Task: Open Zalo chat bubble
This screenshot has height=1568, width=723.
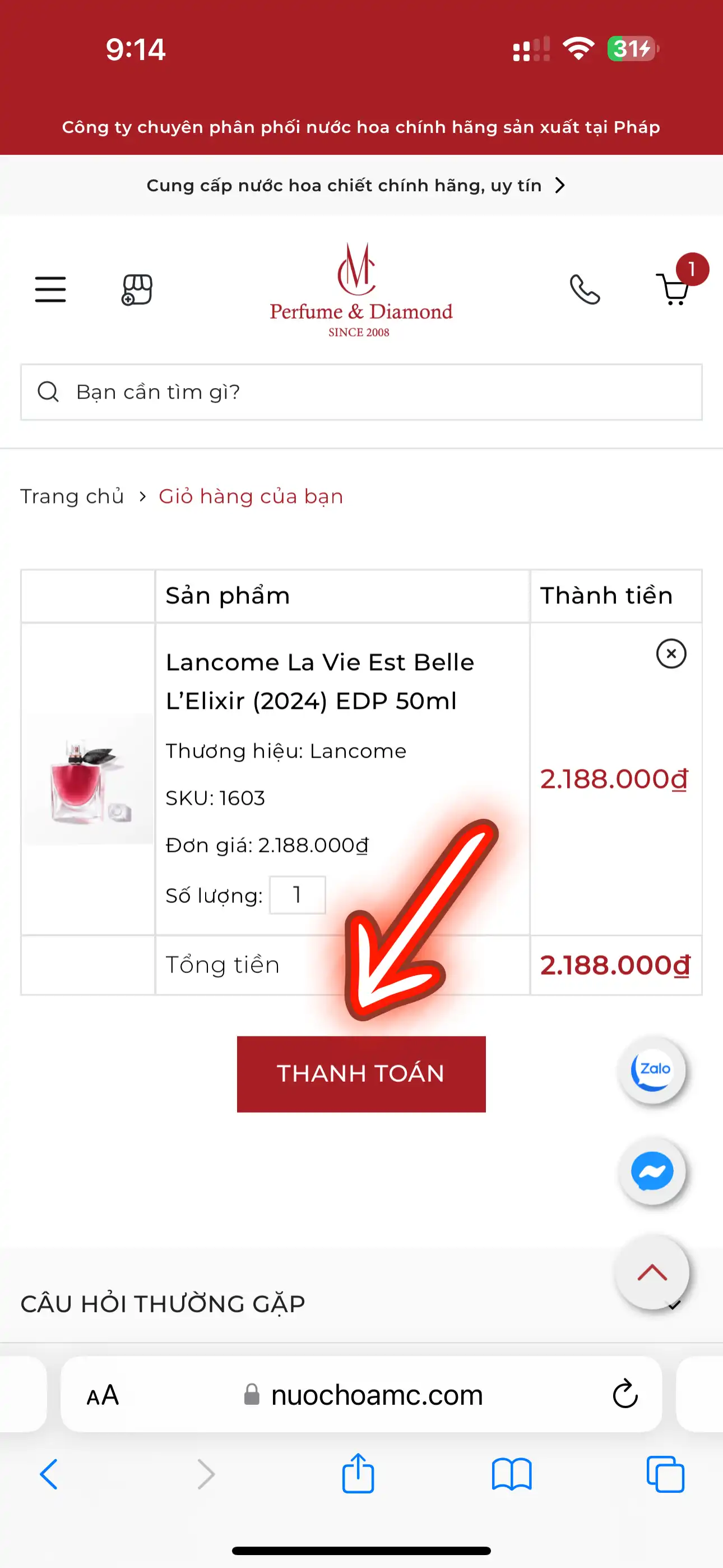Action: pyautogui.click(x=652, y=1071)
